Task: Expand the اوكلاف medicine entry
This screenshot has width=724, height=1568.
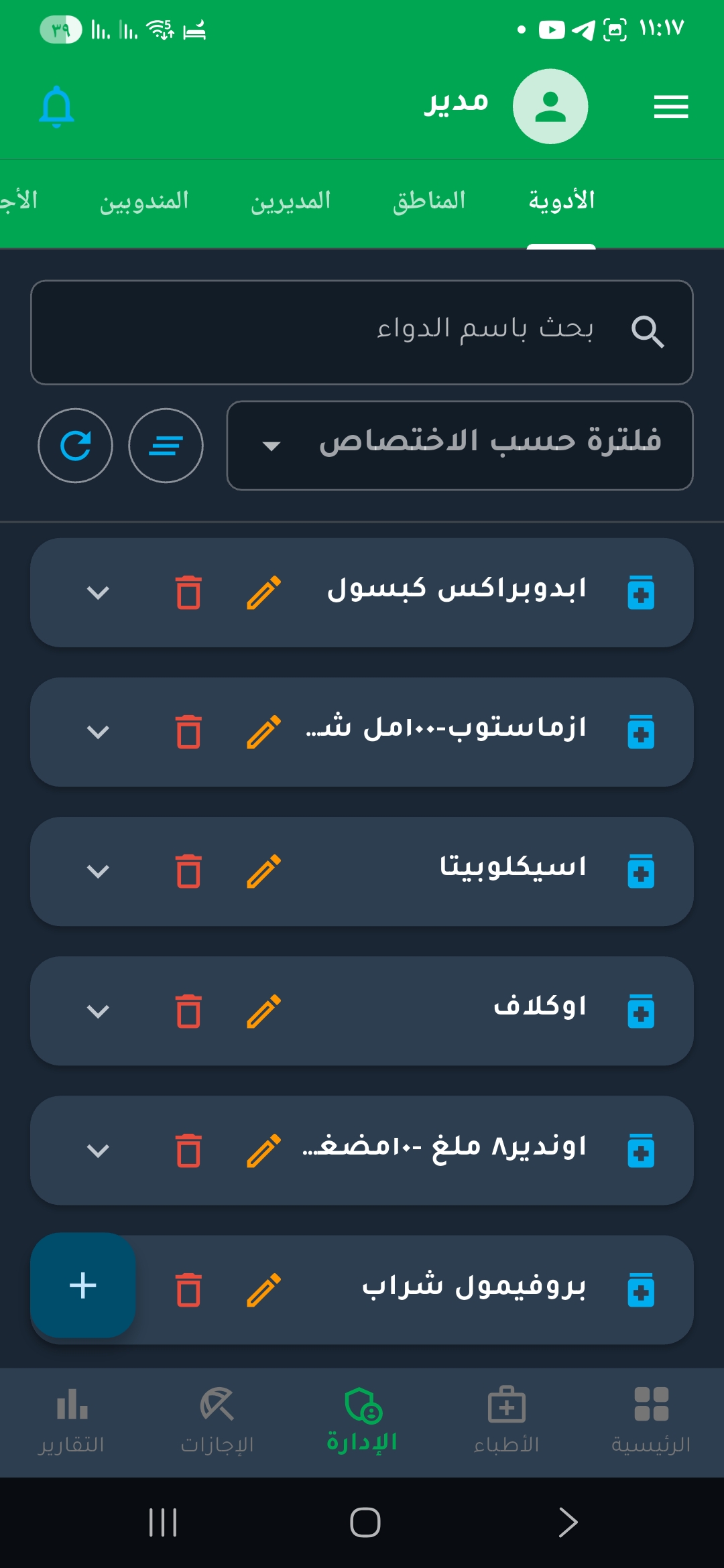Action: click(x=99, y=1010)
